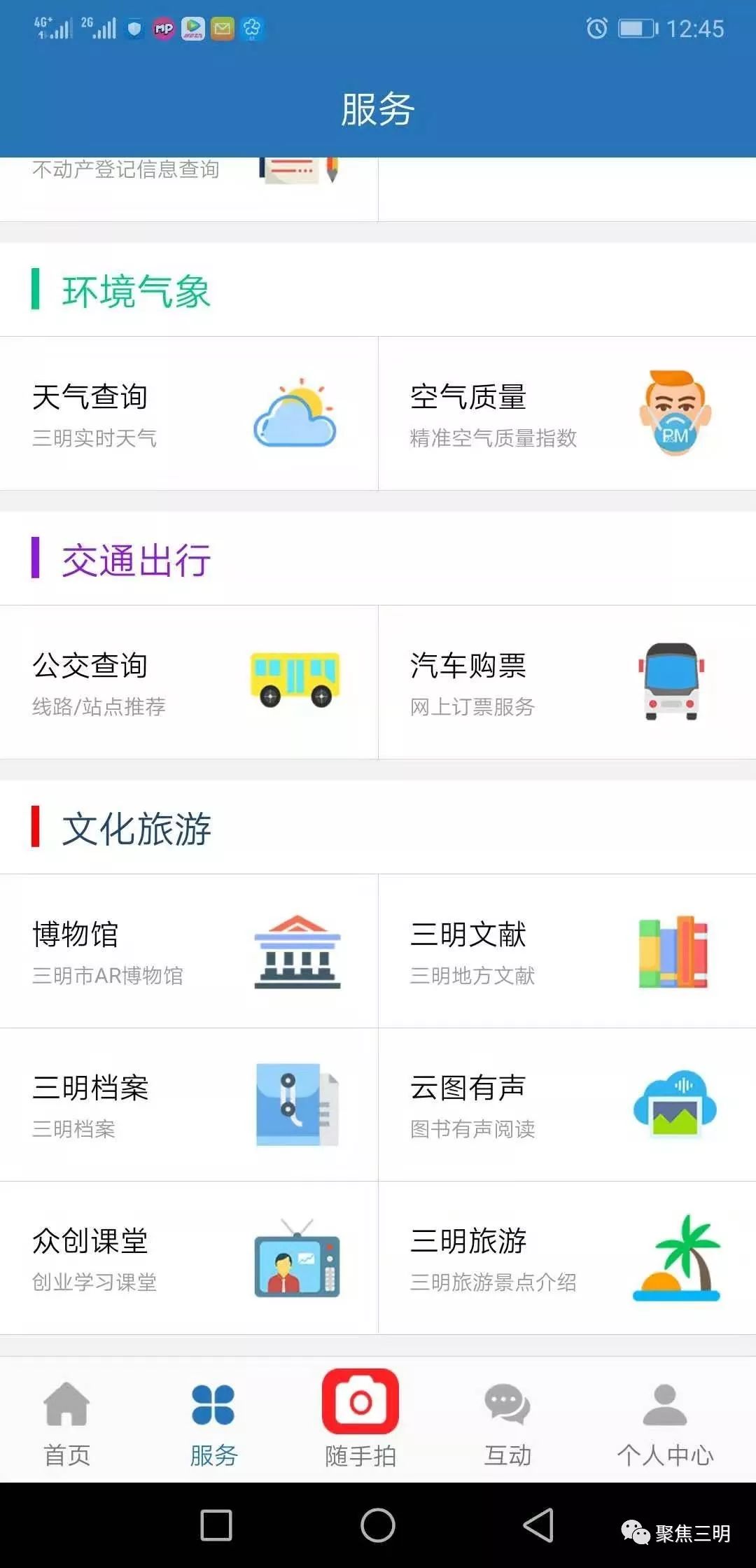
Task: Open 众创课堂 startup classroom
Action: (x=188, y=1258)
